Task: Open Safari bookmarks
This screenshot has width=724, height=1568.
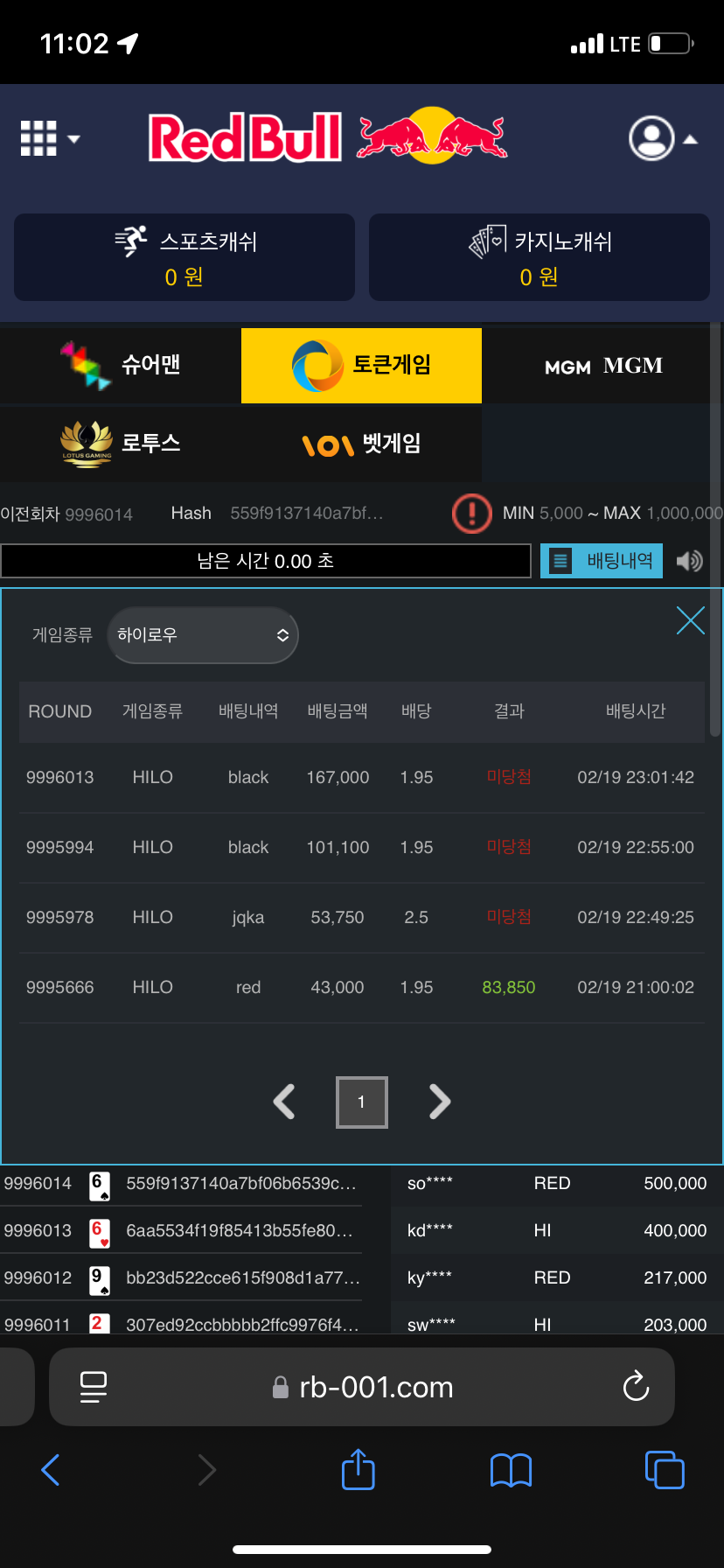Action: point(512,1469)
